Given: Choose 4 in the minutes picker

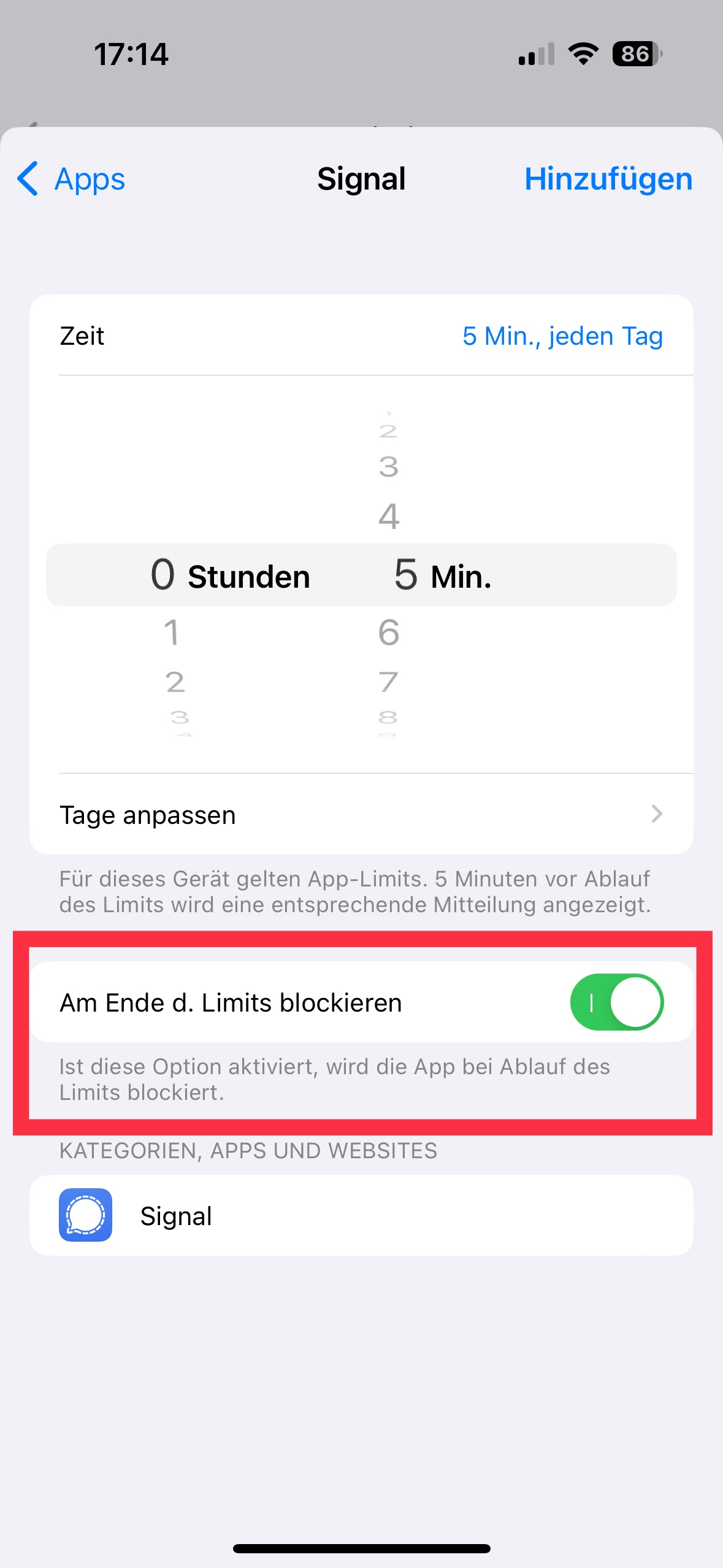Looking at the screenshot, I should [x=389, y=516].
